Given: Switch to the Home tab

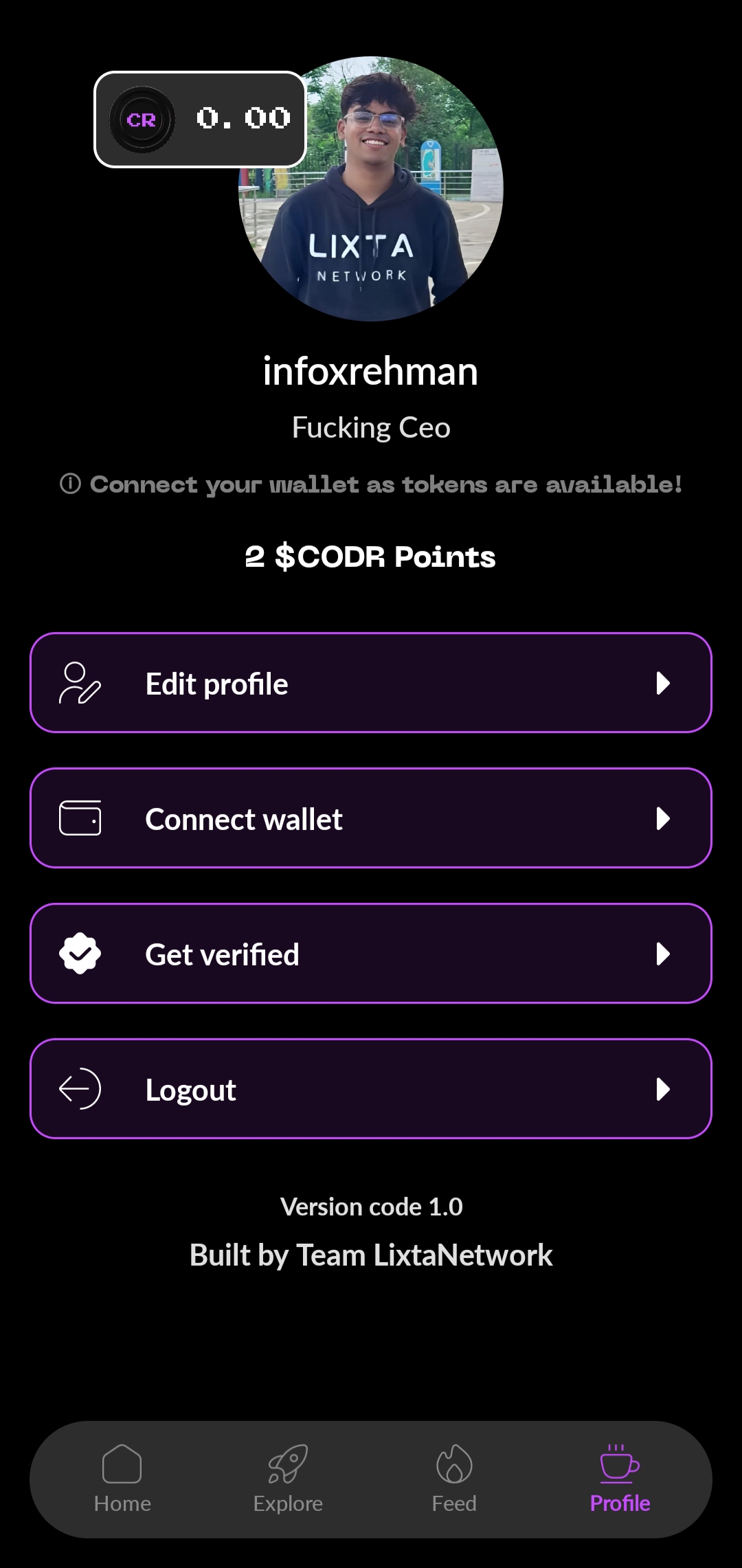Looking at the screenshot, I should (122, 1479).
